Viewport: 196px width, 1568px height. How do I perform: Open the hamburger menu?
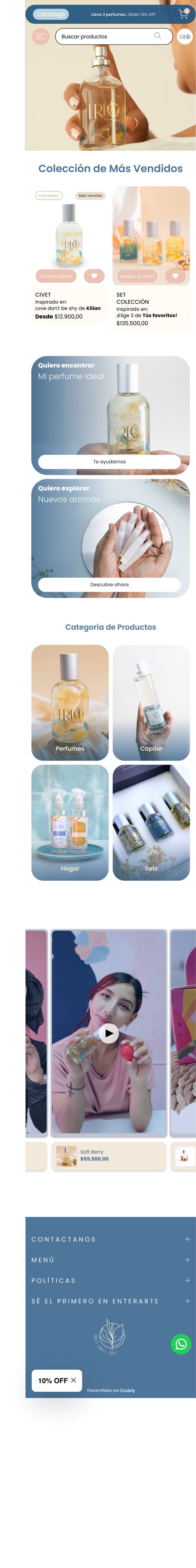(41, 37)
